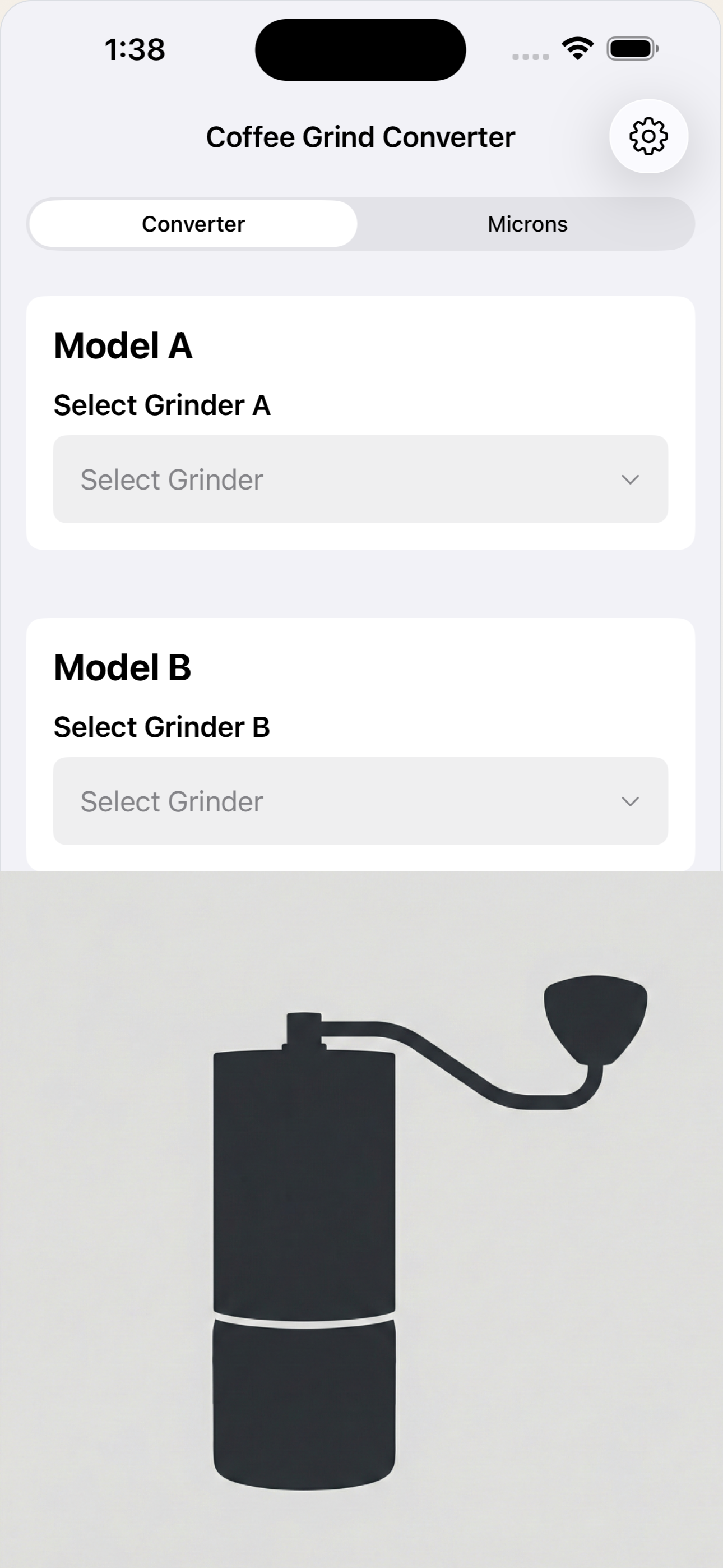Screen dimensions: 723x1568
Task: Tap the divider between Model A and Model B
Action: (x=361, y=584)
